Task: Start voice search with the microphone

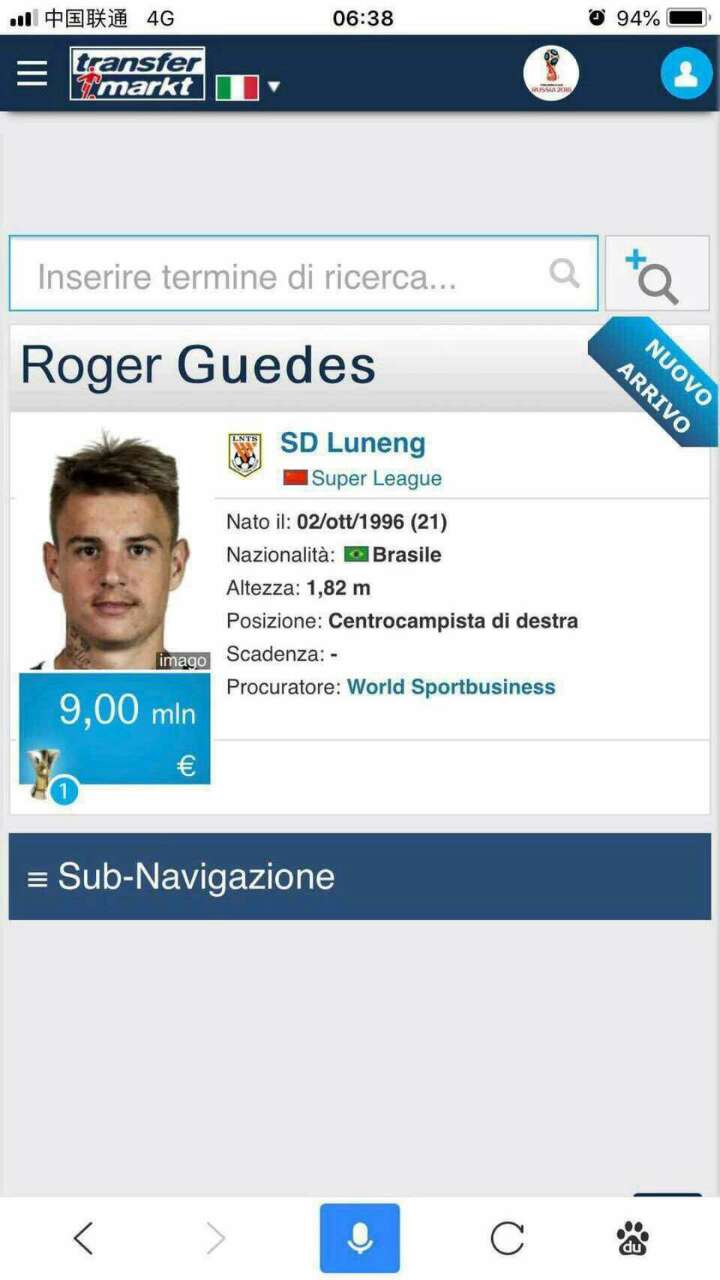Action: [360, 1238]
